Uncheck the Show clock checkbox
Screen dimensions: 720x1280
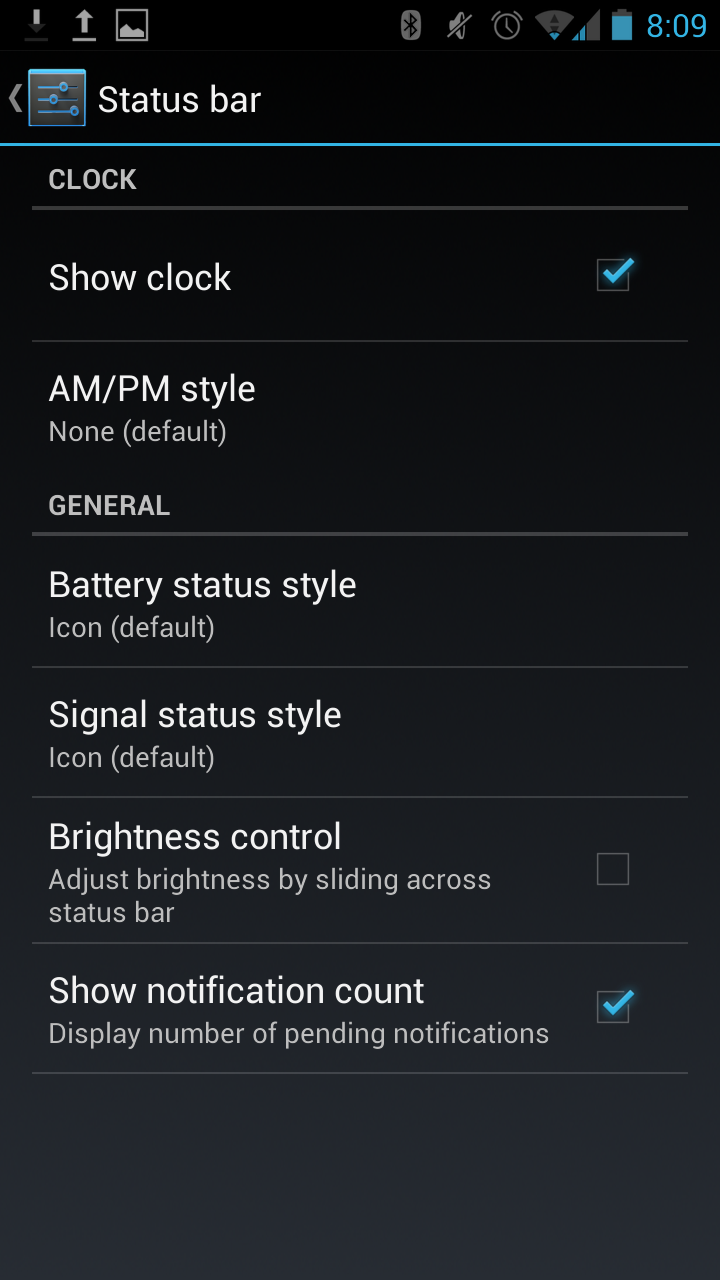613,275
